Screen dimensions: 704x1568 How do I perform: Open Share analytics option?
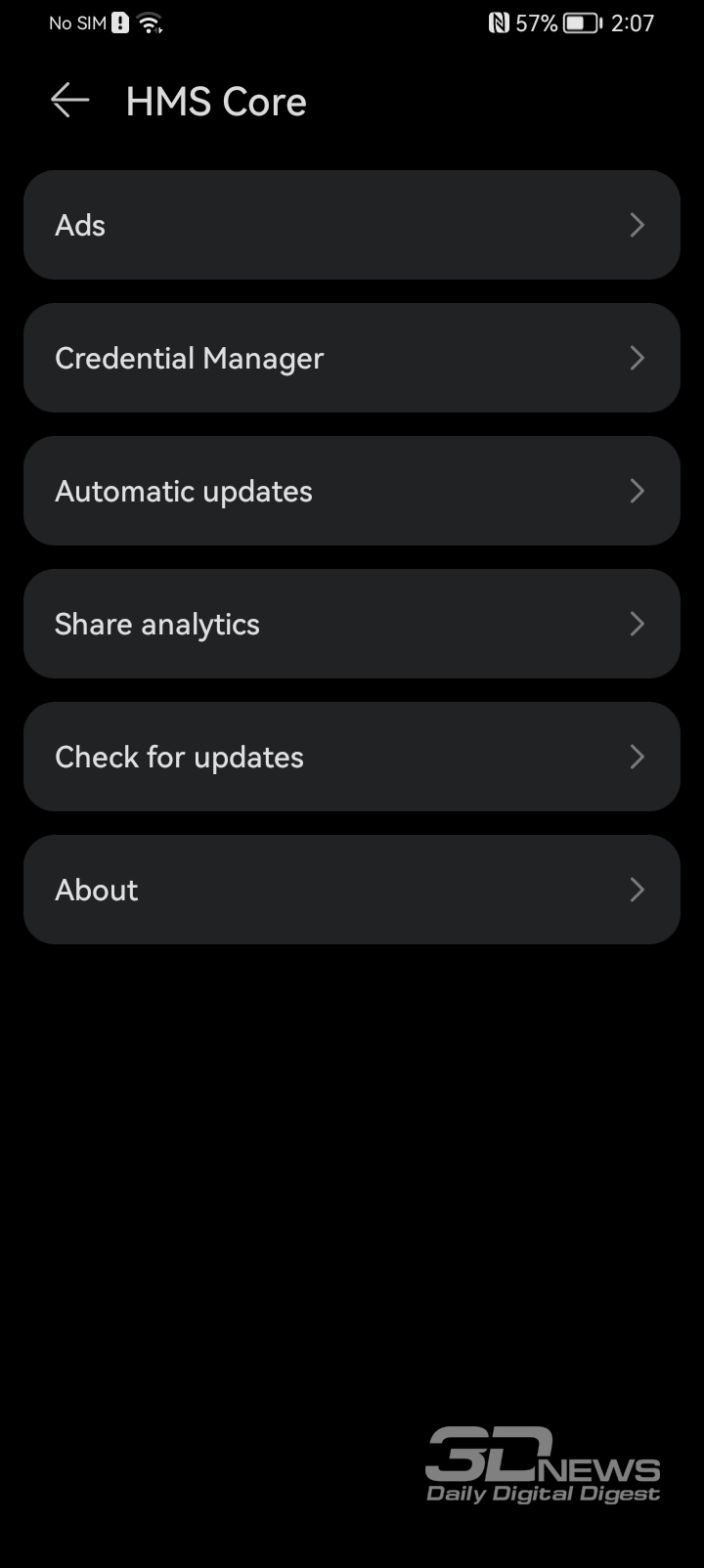click(x=352, y=624)
